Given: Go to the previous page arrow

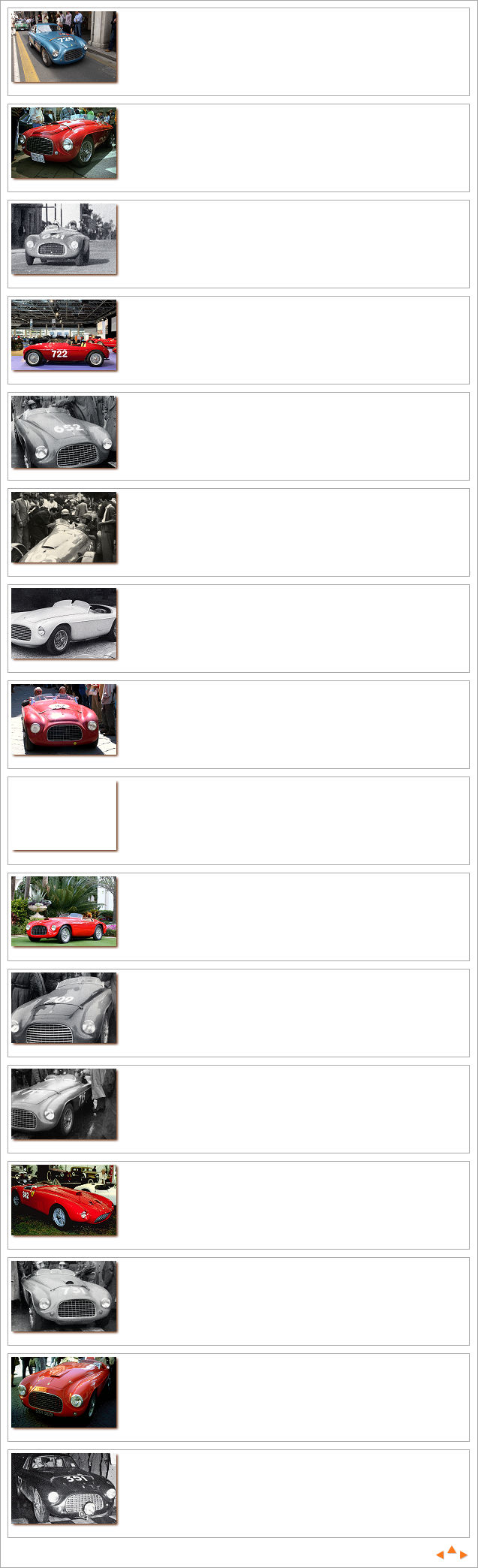Looking at the screenshot, I should (440, 1554).
